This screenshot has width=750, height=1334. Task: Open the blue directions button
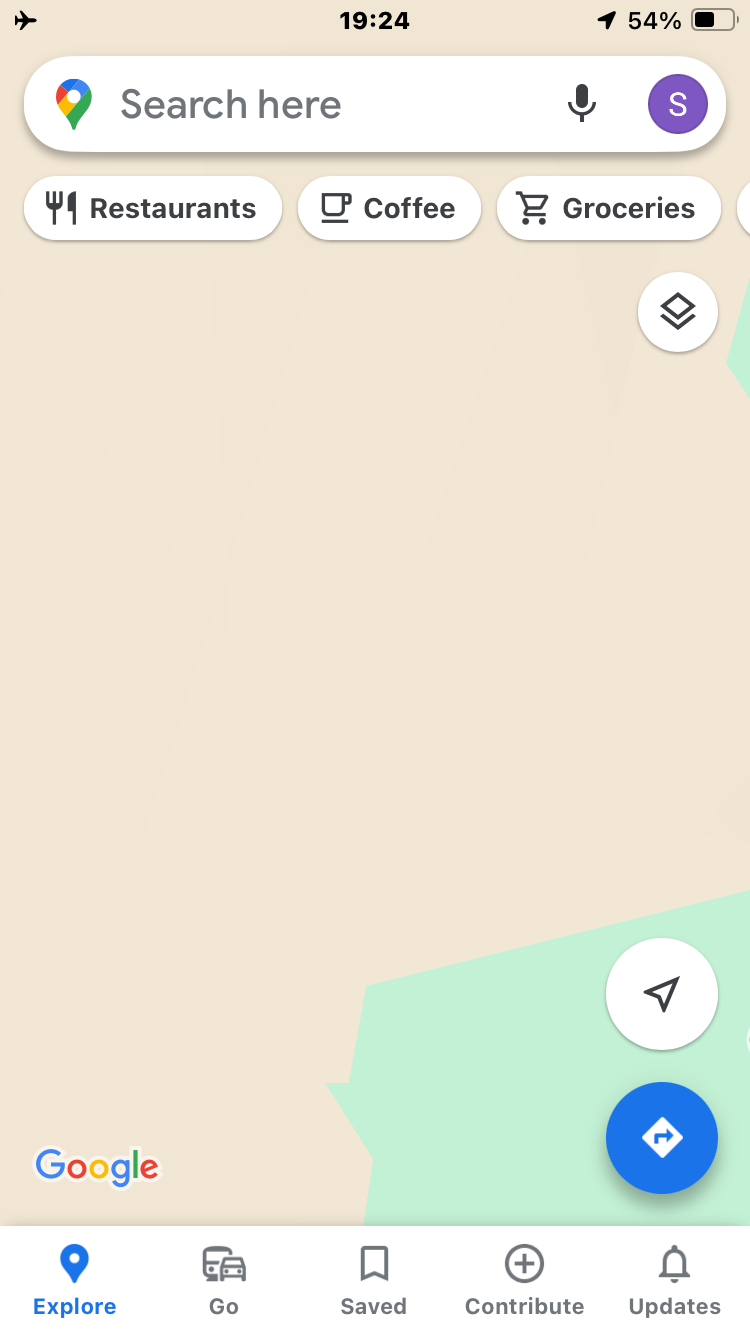[x=662, y=1138]
